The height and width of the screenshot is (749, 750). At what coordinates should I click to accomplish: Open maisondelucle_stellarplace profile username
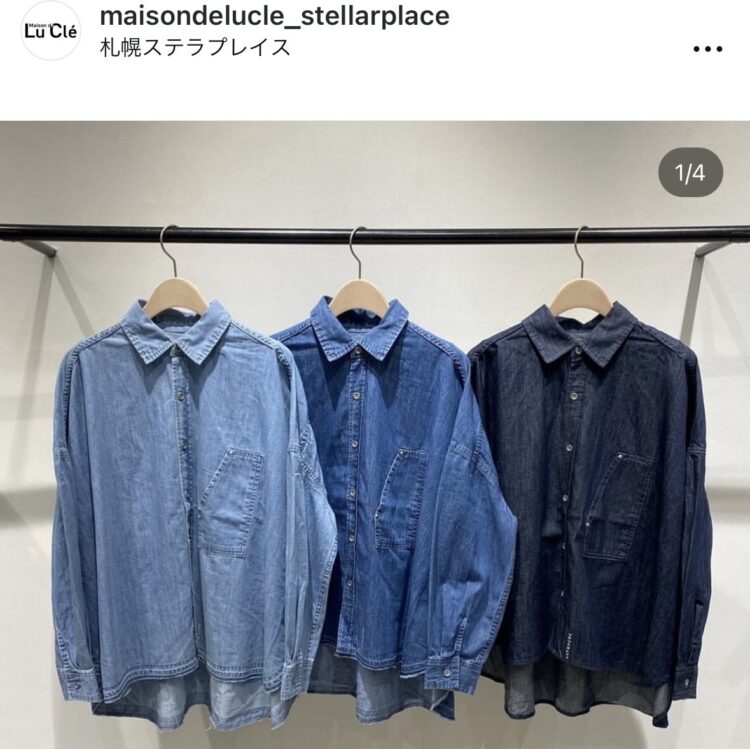pos(275,16)
